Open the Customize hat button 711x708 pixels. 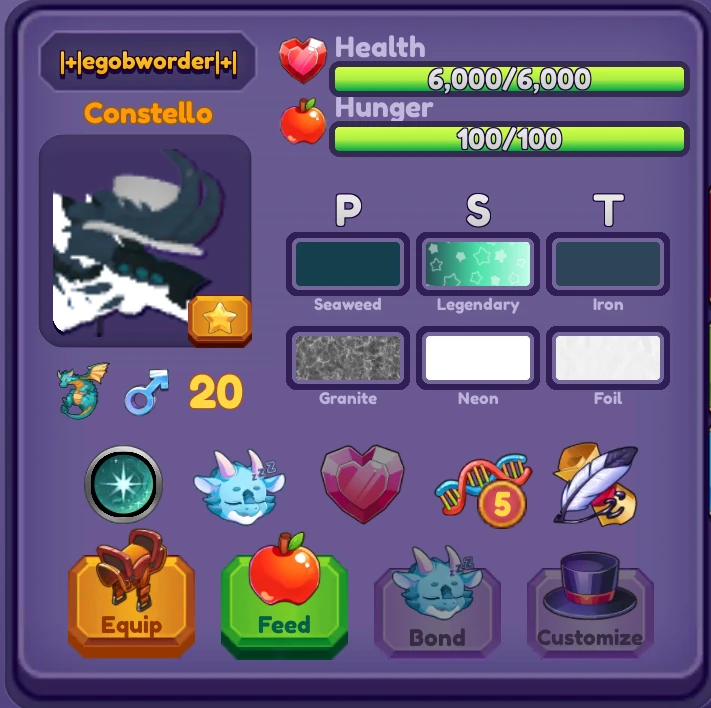point(590,600)
